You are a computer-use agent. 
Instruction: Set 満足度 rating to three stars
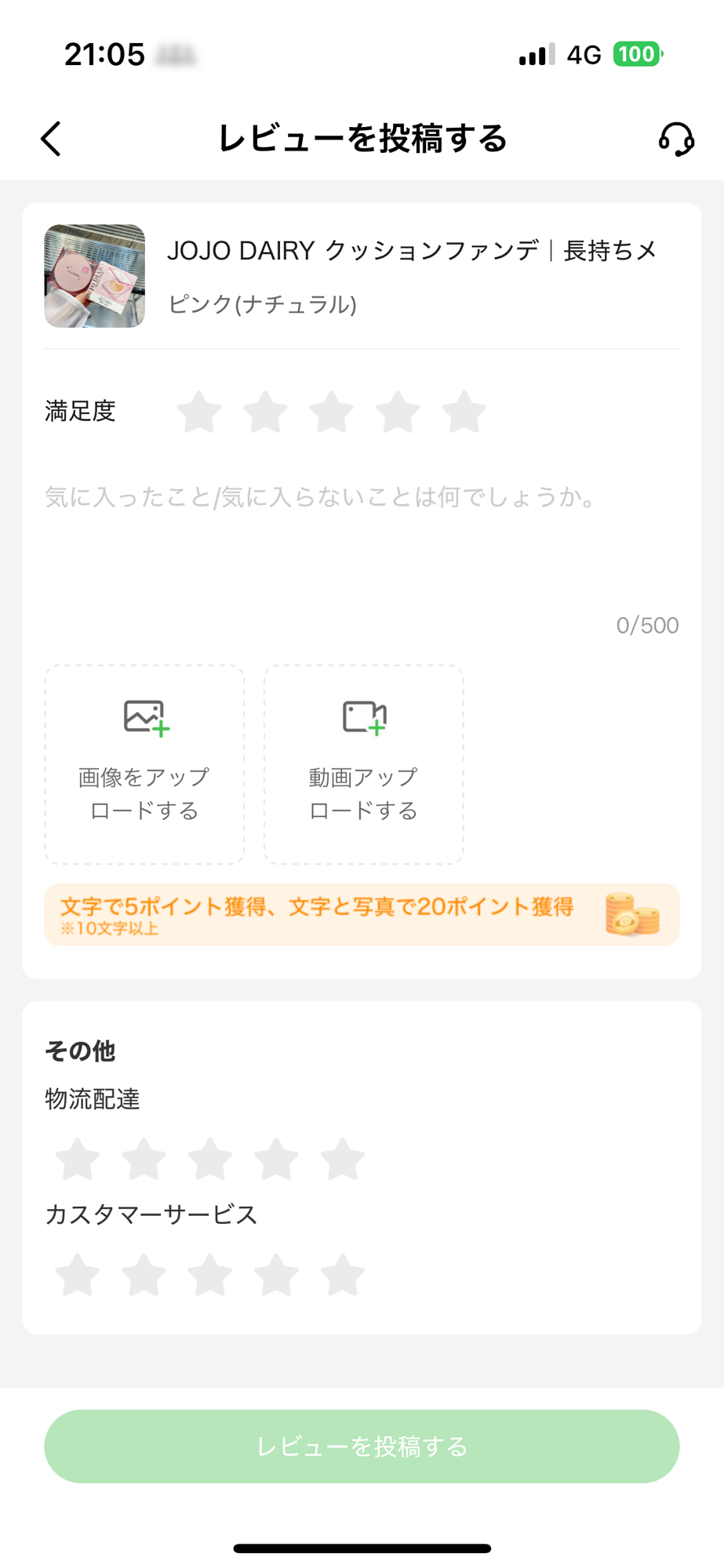pos(332,412)
